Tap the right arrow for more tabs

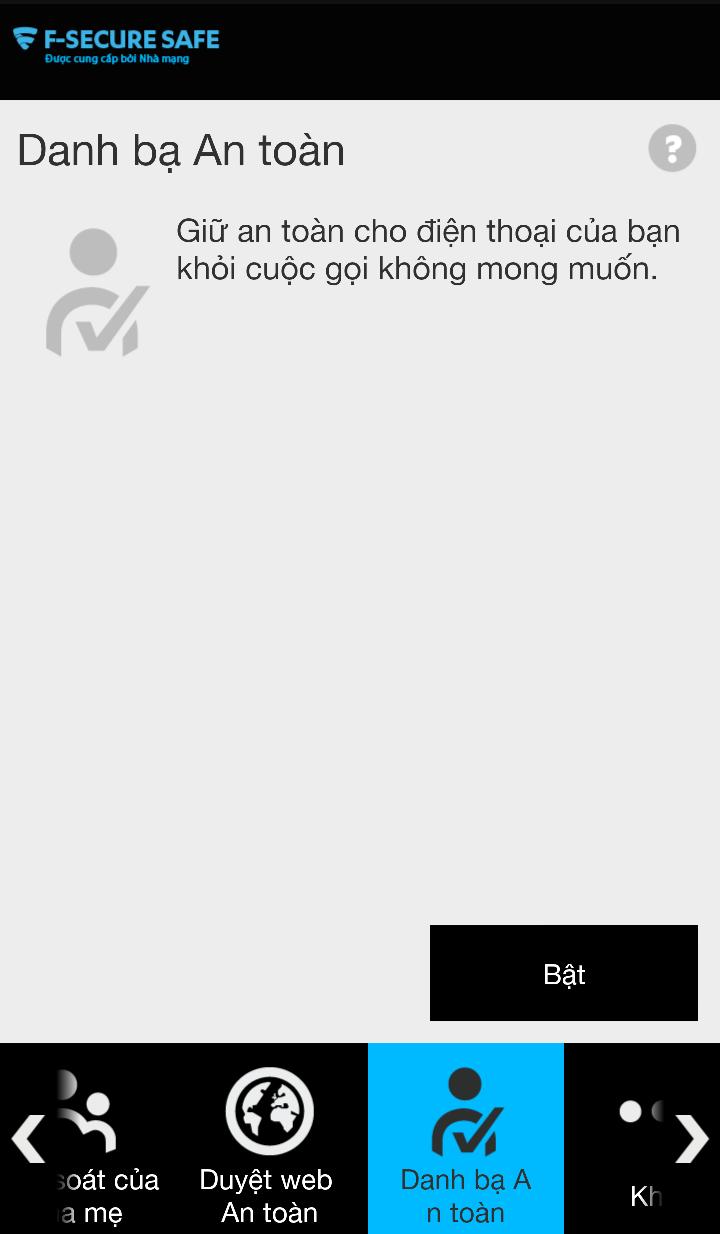[692, 1138]
